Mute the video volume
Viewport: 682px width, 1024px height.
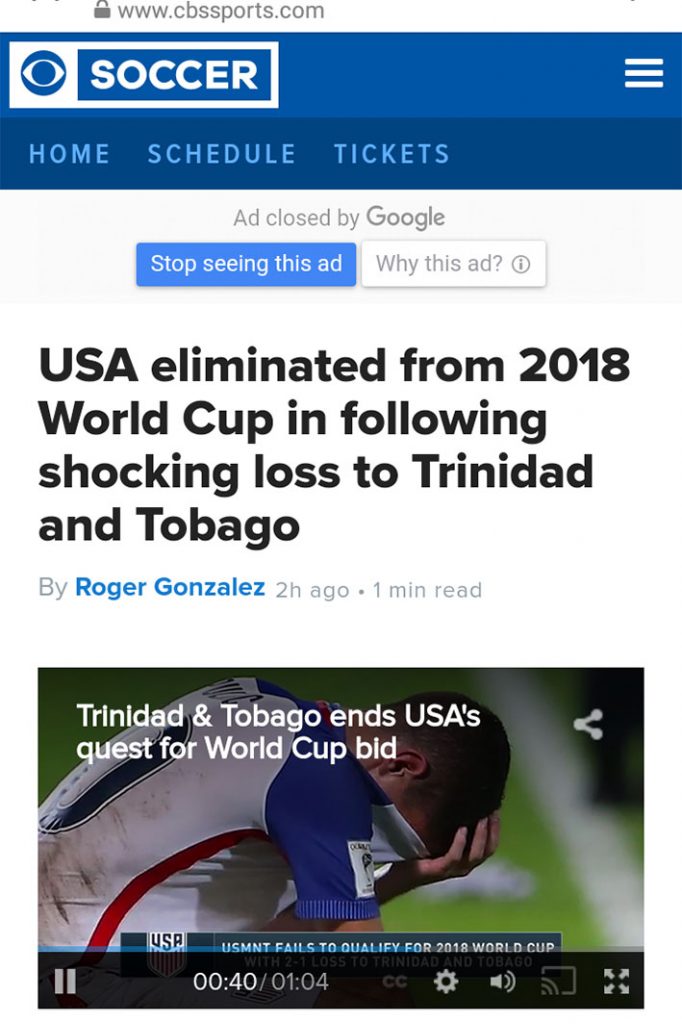point(502,982)
